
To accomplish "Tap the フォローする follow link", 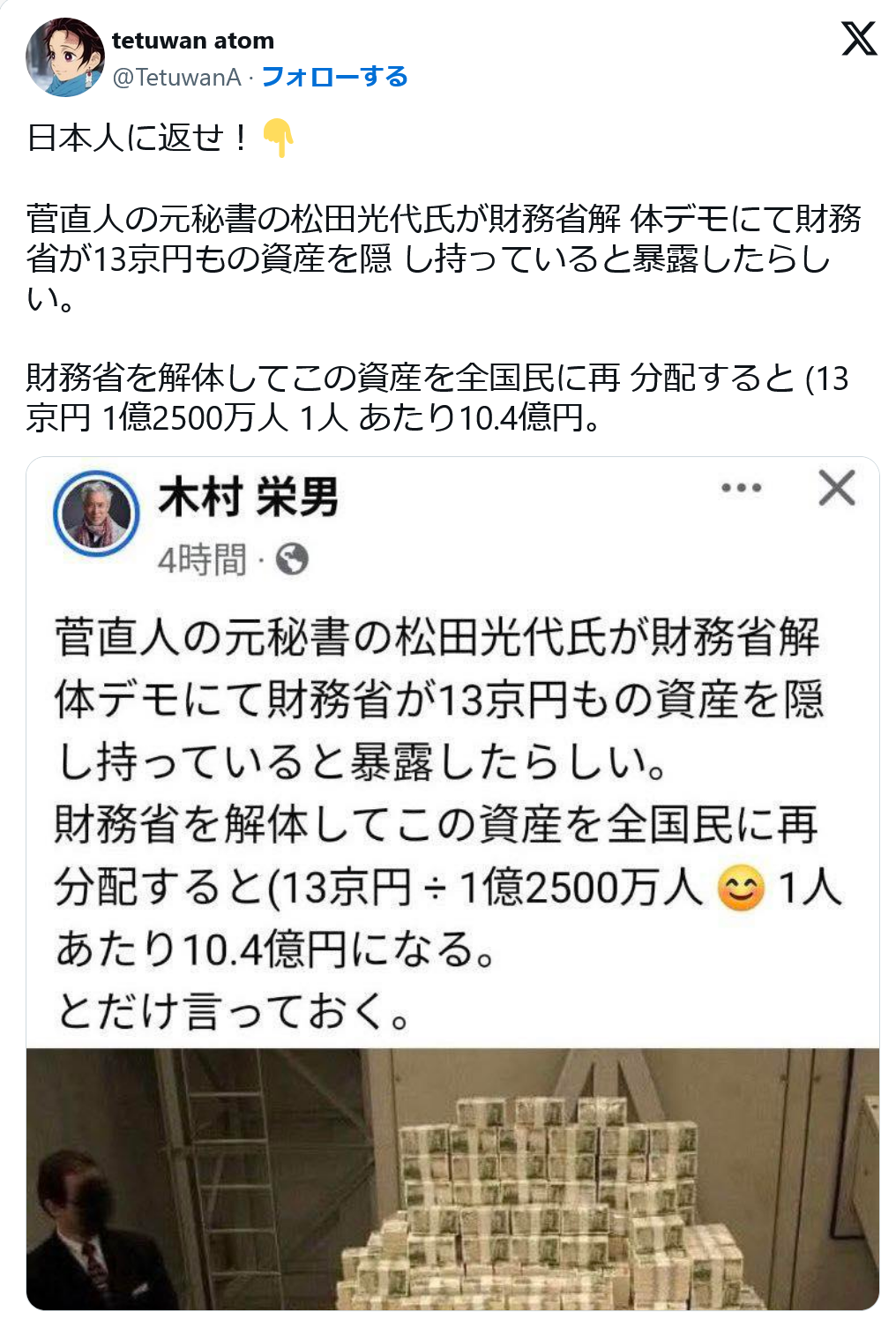I will [x=334, y=77].
